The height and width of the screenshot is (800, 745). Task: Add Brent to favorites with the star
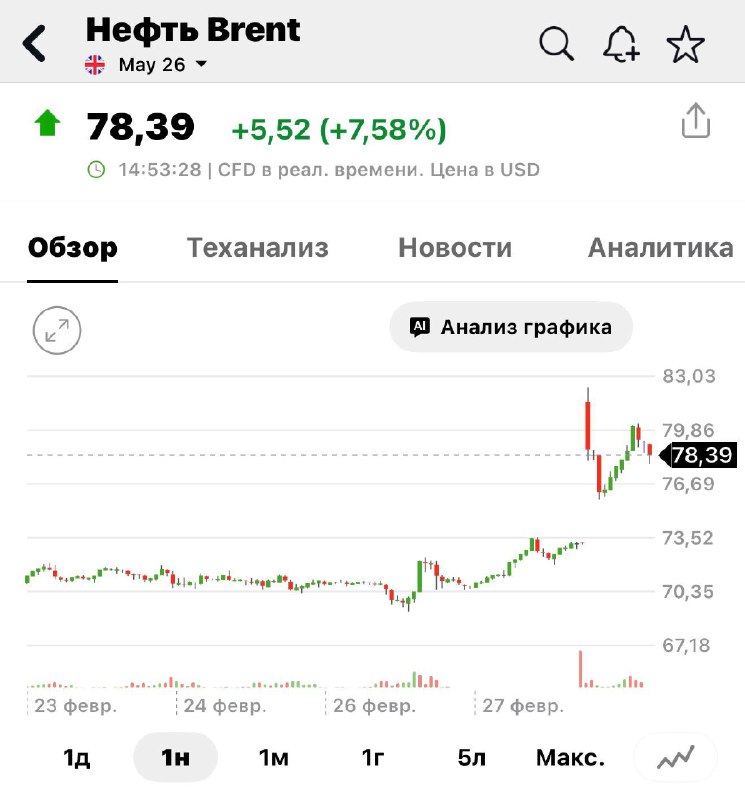(x=685, y=44)
